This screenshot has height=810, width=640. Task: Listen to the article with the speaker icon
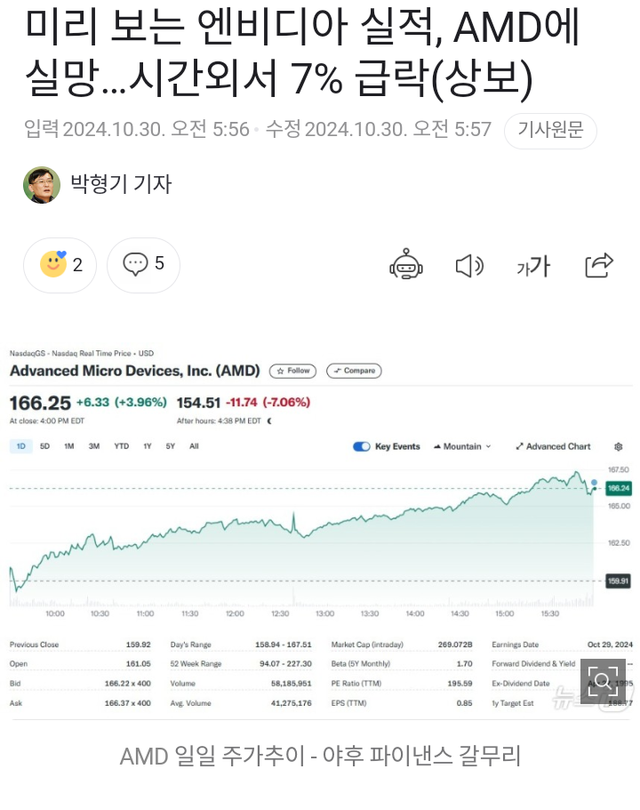pyautogui.click(x=469, y=265)
